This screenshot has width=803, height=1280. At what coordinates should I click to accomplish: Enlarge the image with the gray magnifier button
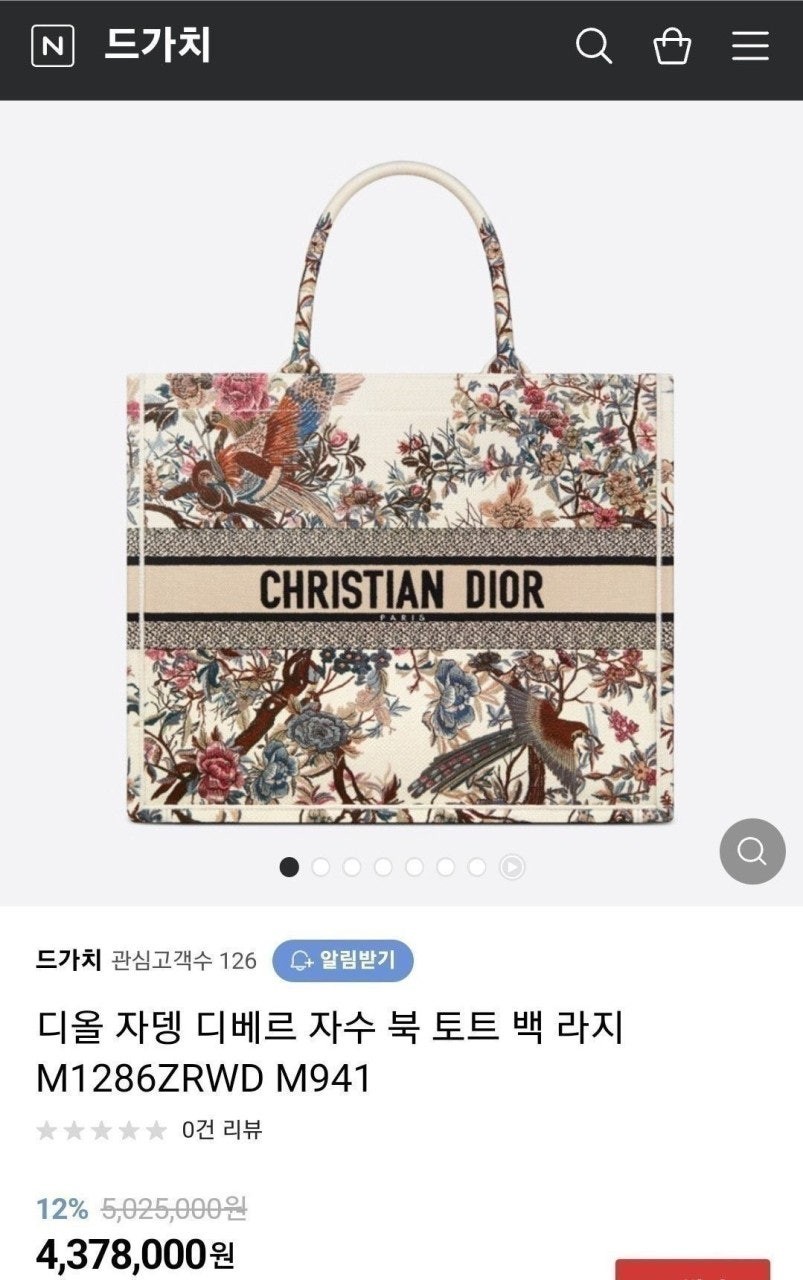pyautogui.click(x=752, y=851)
